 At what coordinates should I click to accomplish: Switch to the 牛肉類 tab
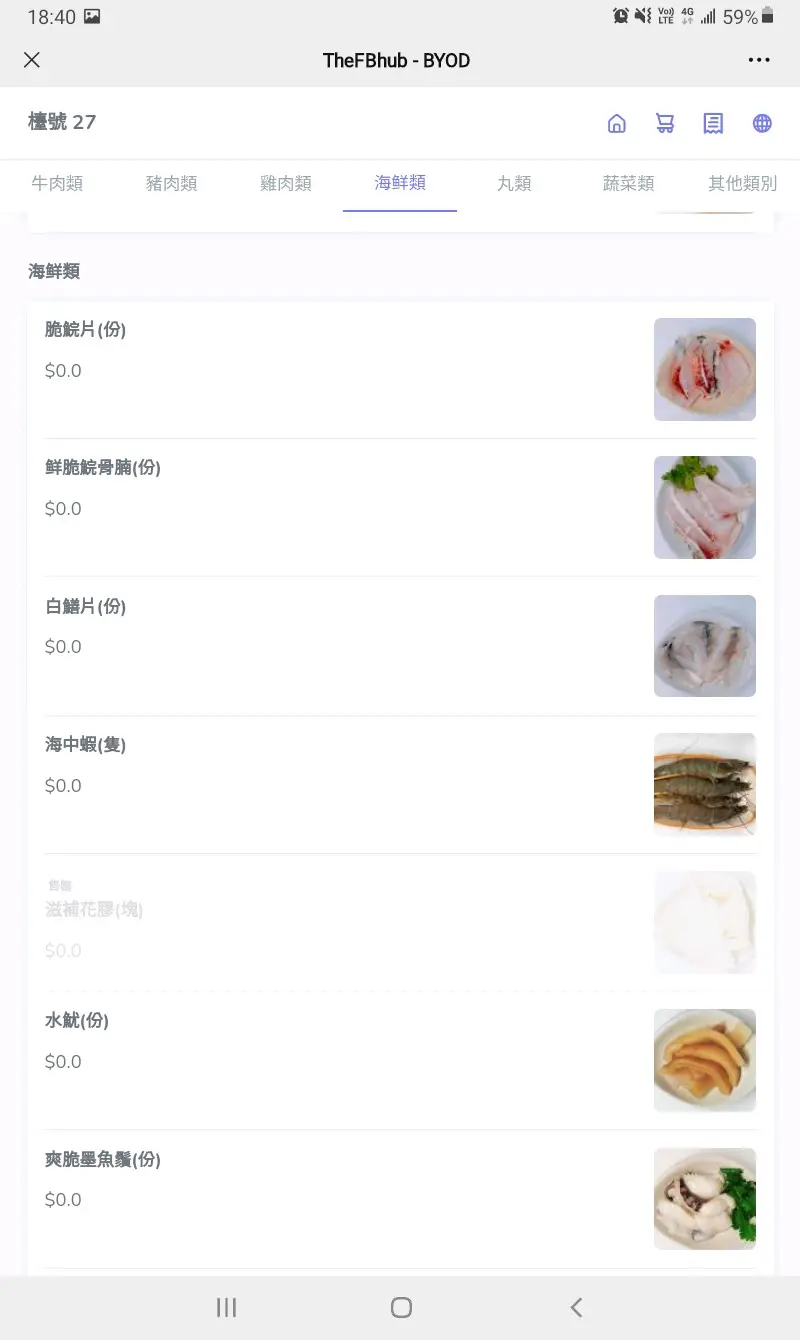pos(57,183)
